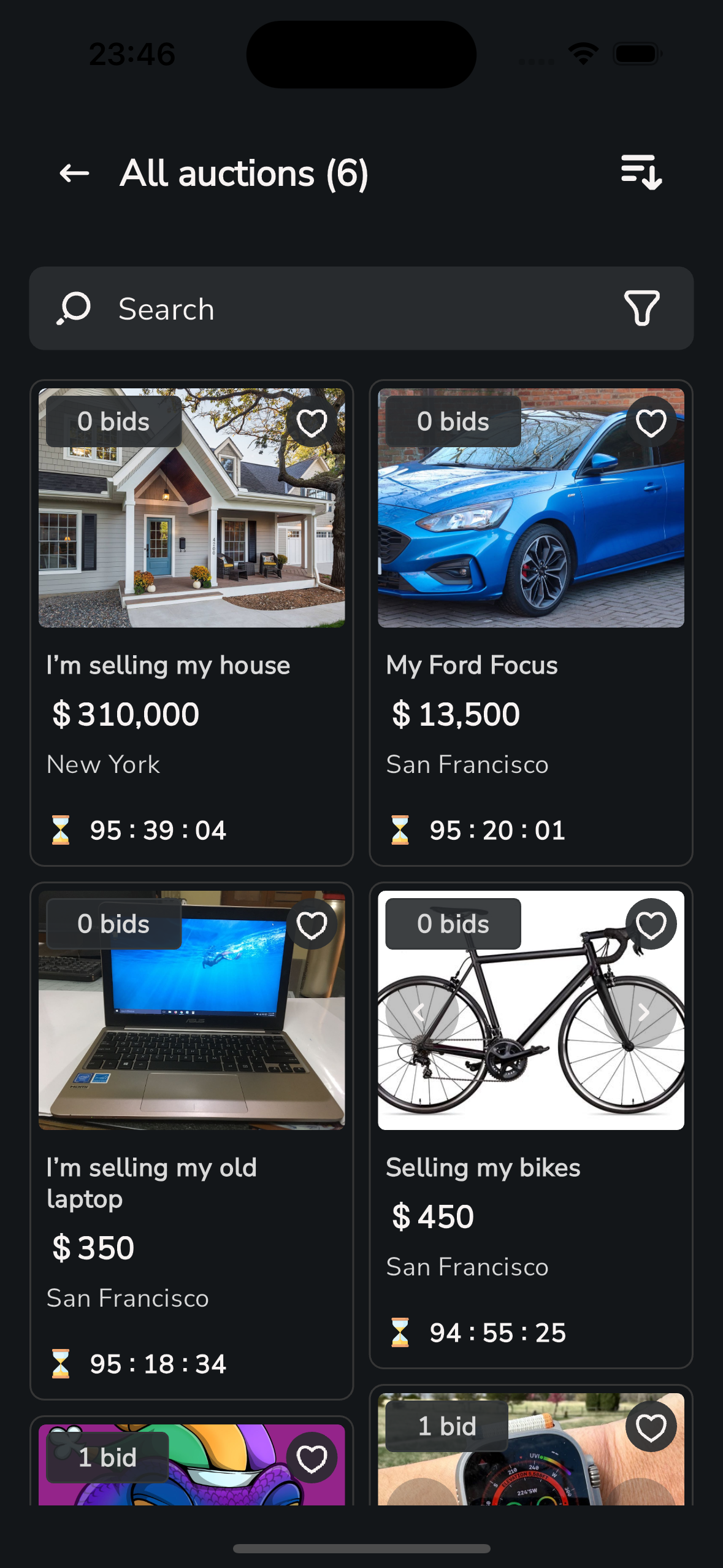The image size is (723, 1568).
Task: Favorite the bikes auction
Action: (651, 924)
